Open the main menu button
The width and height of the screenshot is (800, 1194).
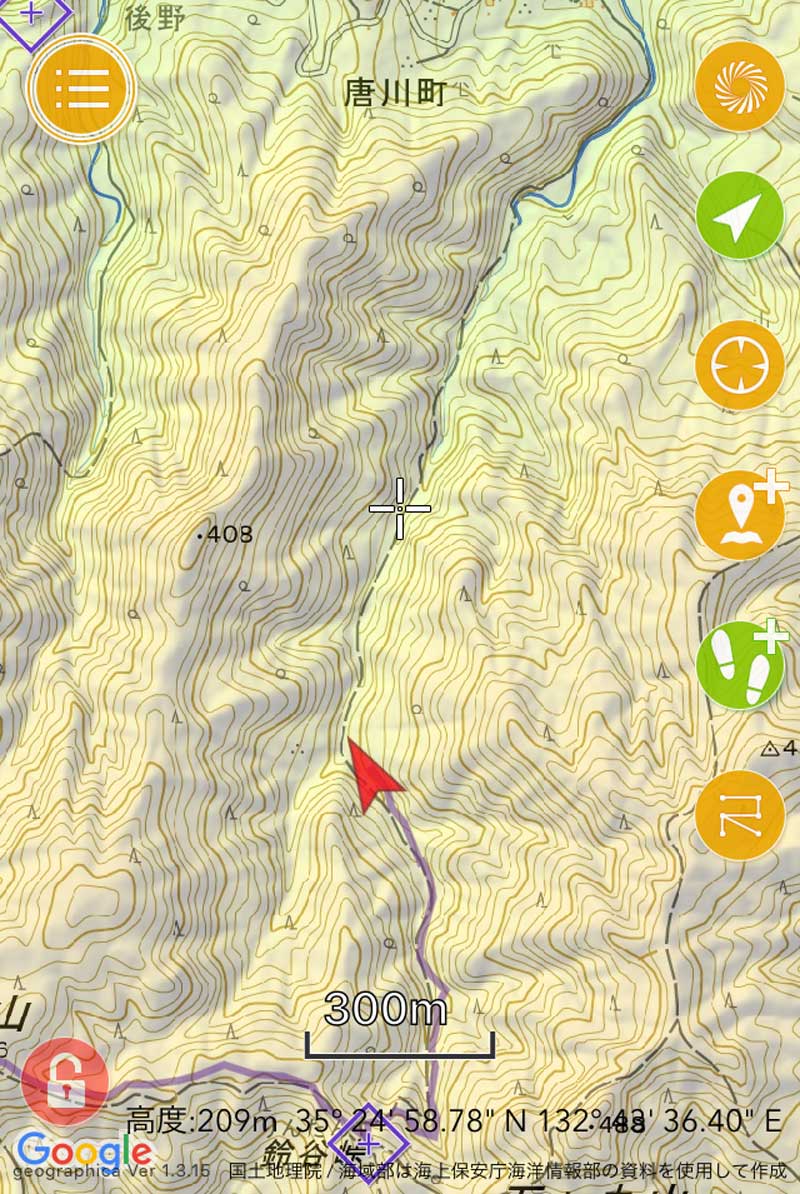coord(80,91)
